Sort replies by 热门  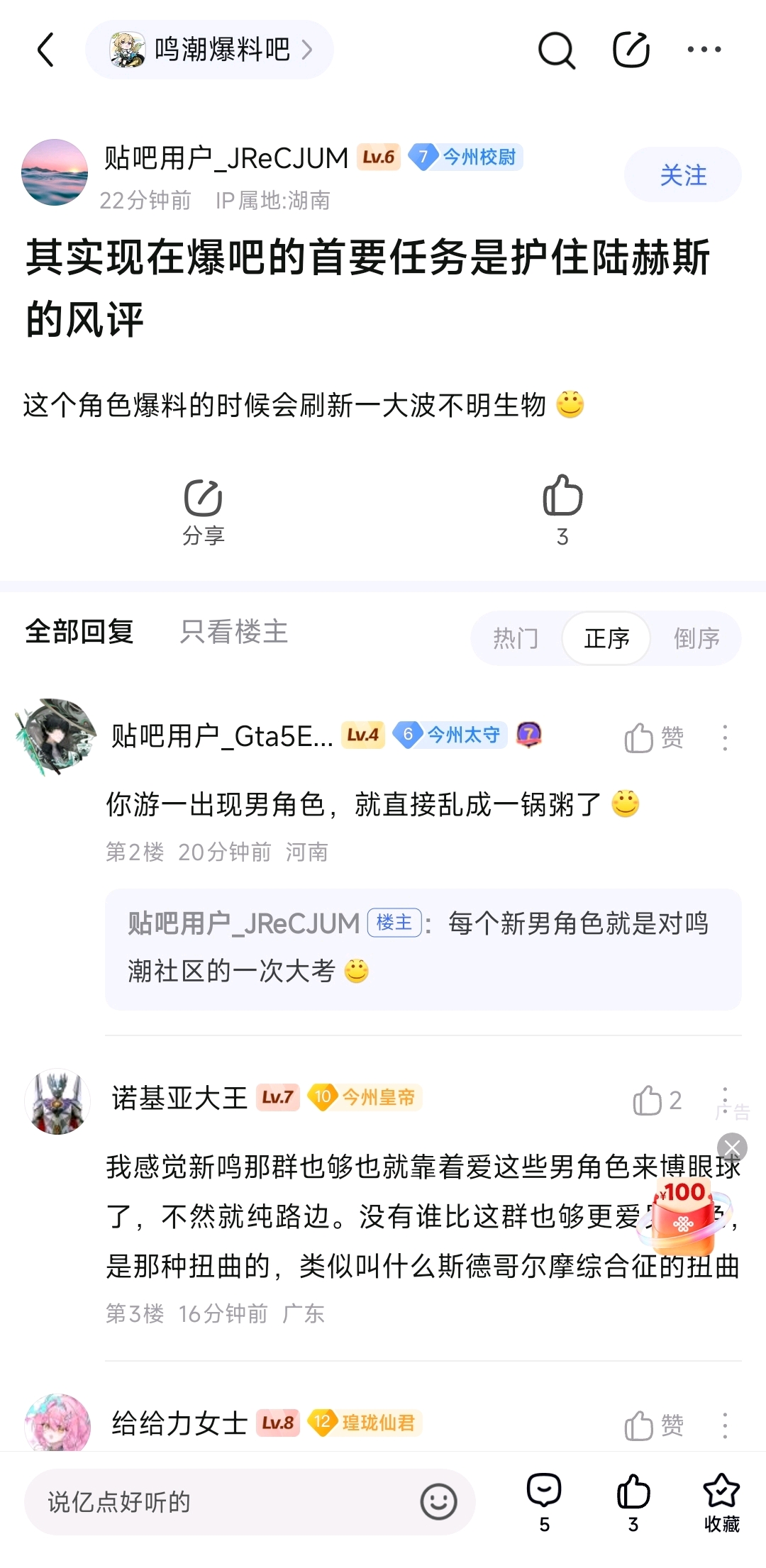516,638
